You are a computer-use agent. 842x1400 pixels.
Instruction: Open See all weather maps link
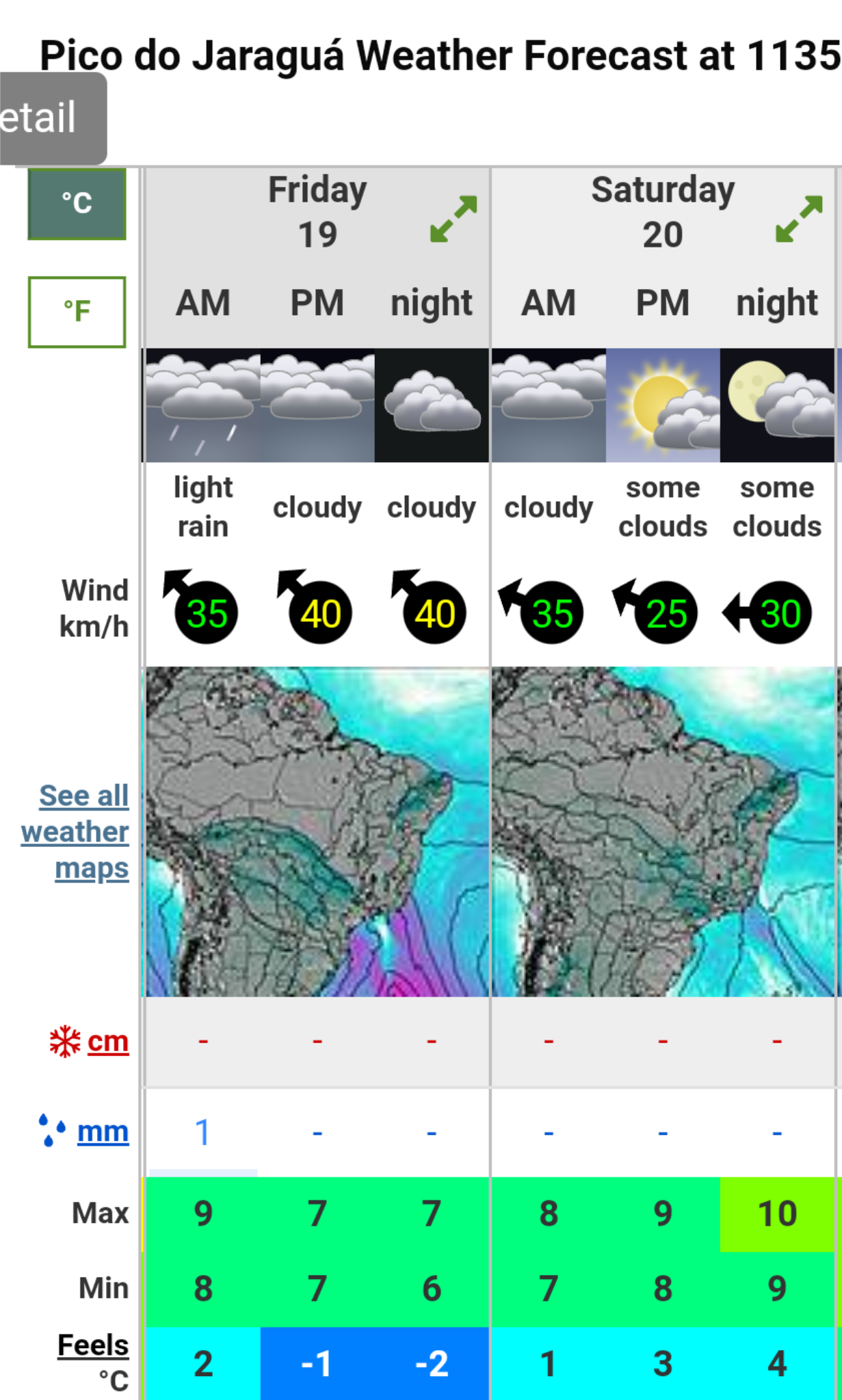[75, 832]
